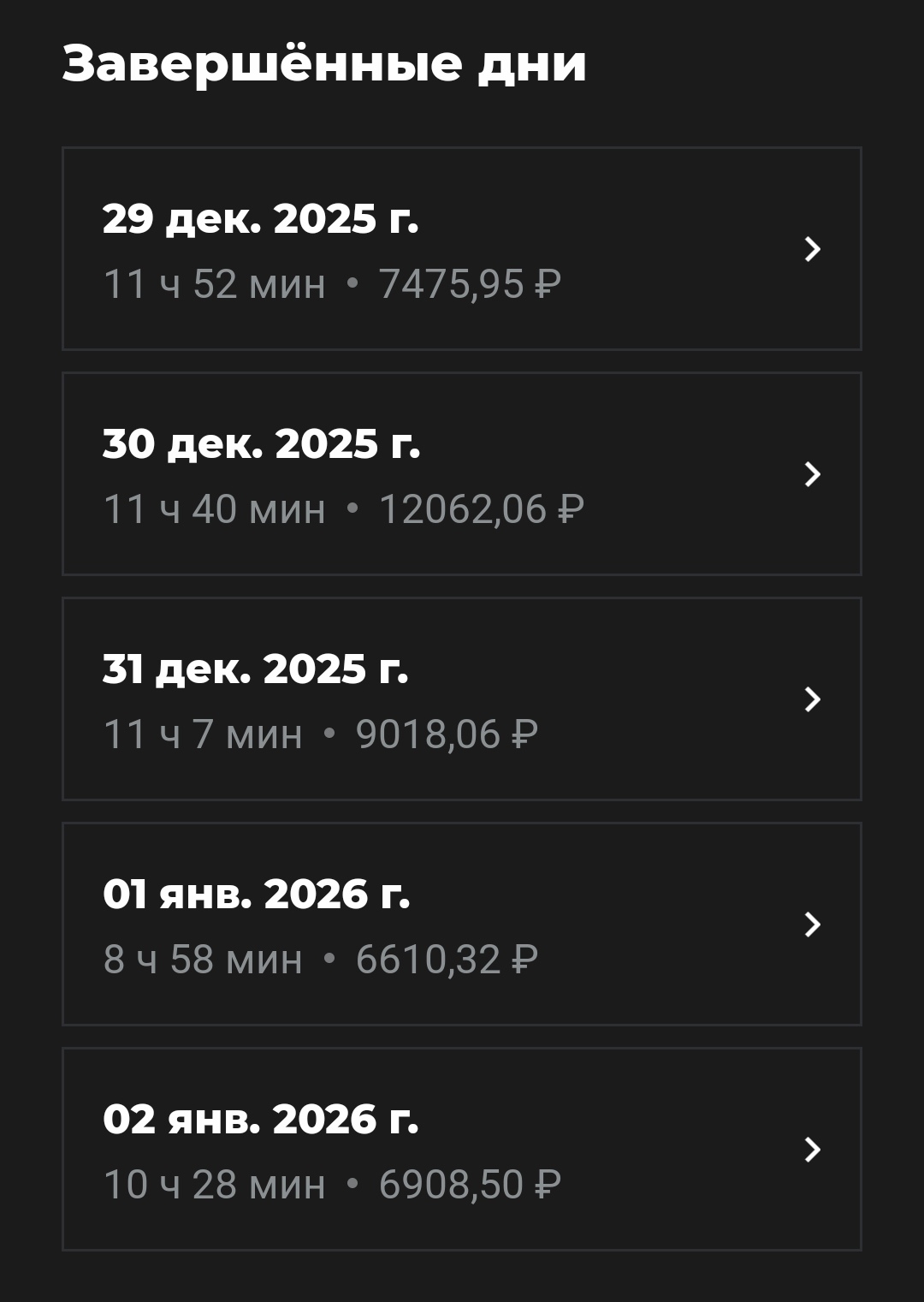
Task: View details for 30 дек. 2025
Action: click(461, 474)
